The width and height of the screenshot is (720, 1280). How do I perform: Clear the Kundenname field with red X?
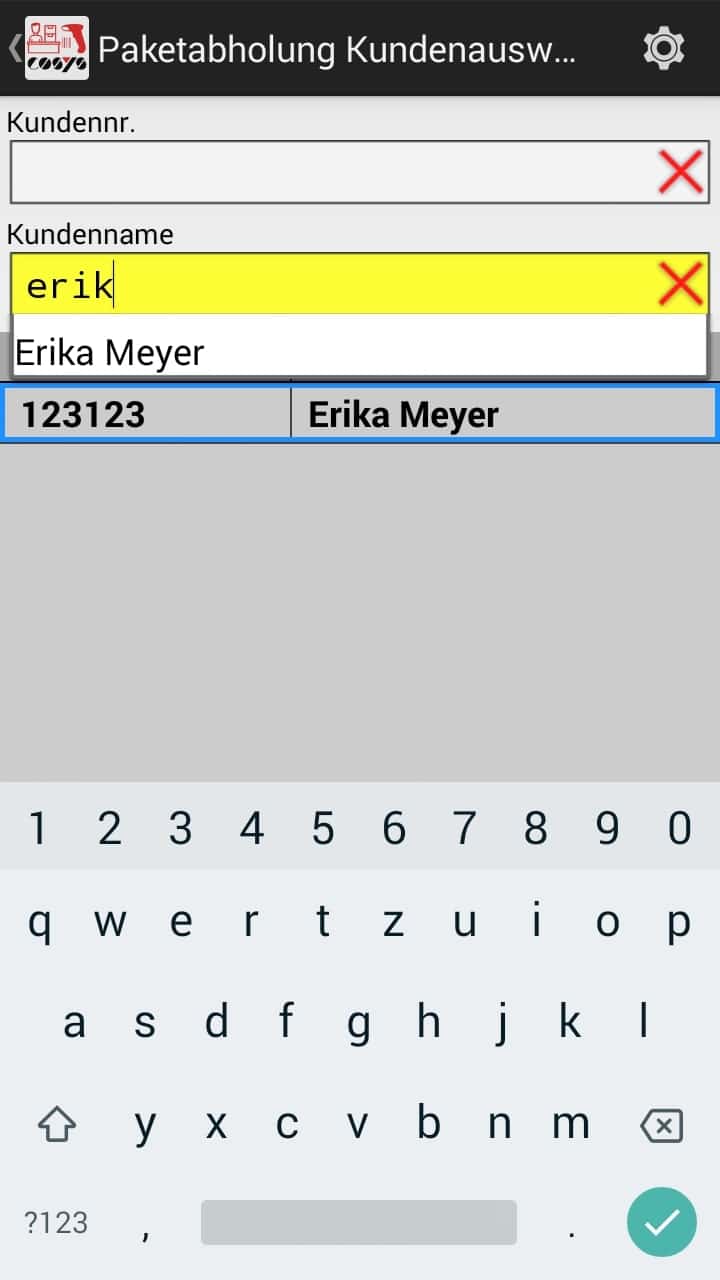(681, 285)
